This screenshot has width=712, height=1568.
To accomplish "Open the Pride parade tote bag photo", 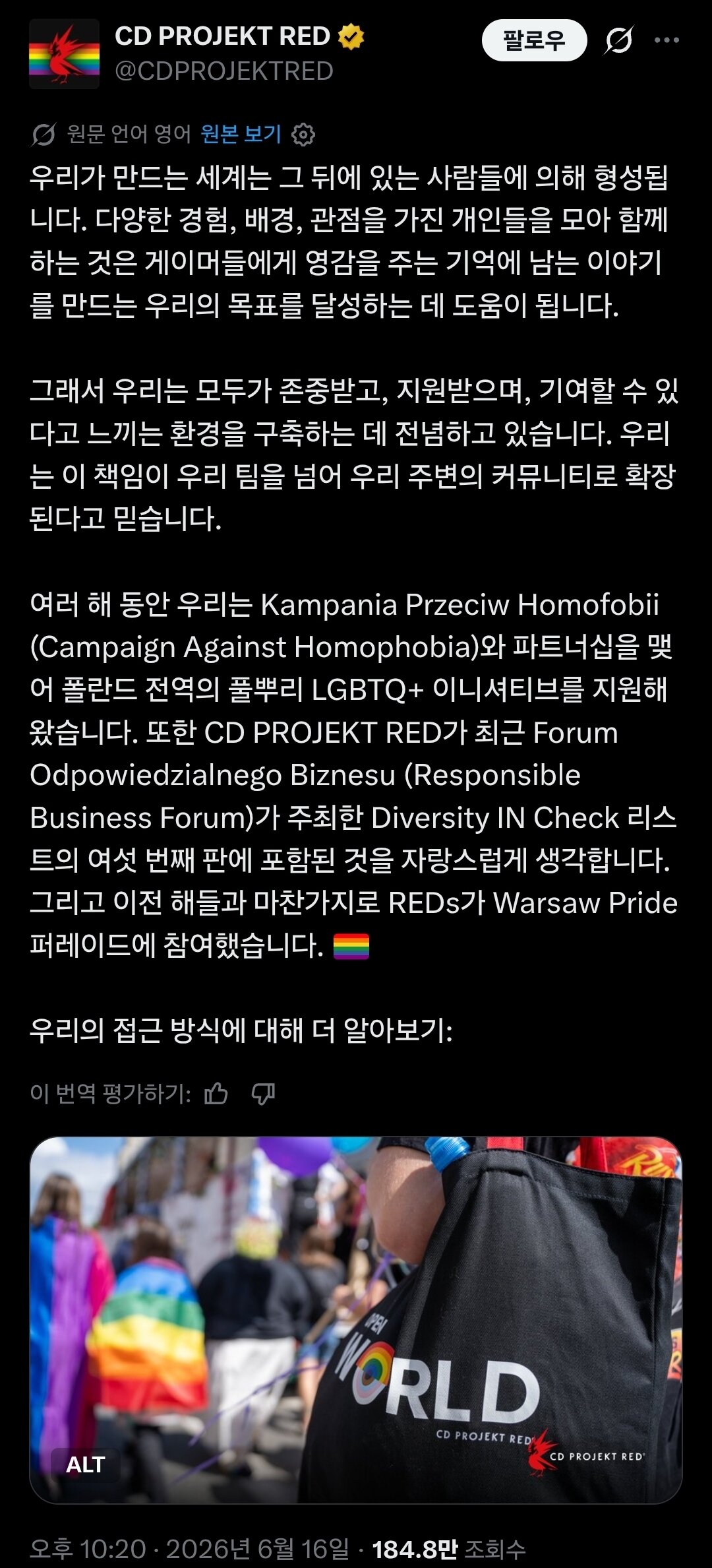I will click(x=356, y=1320).
